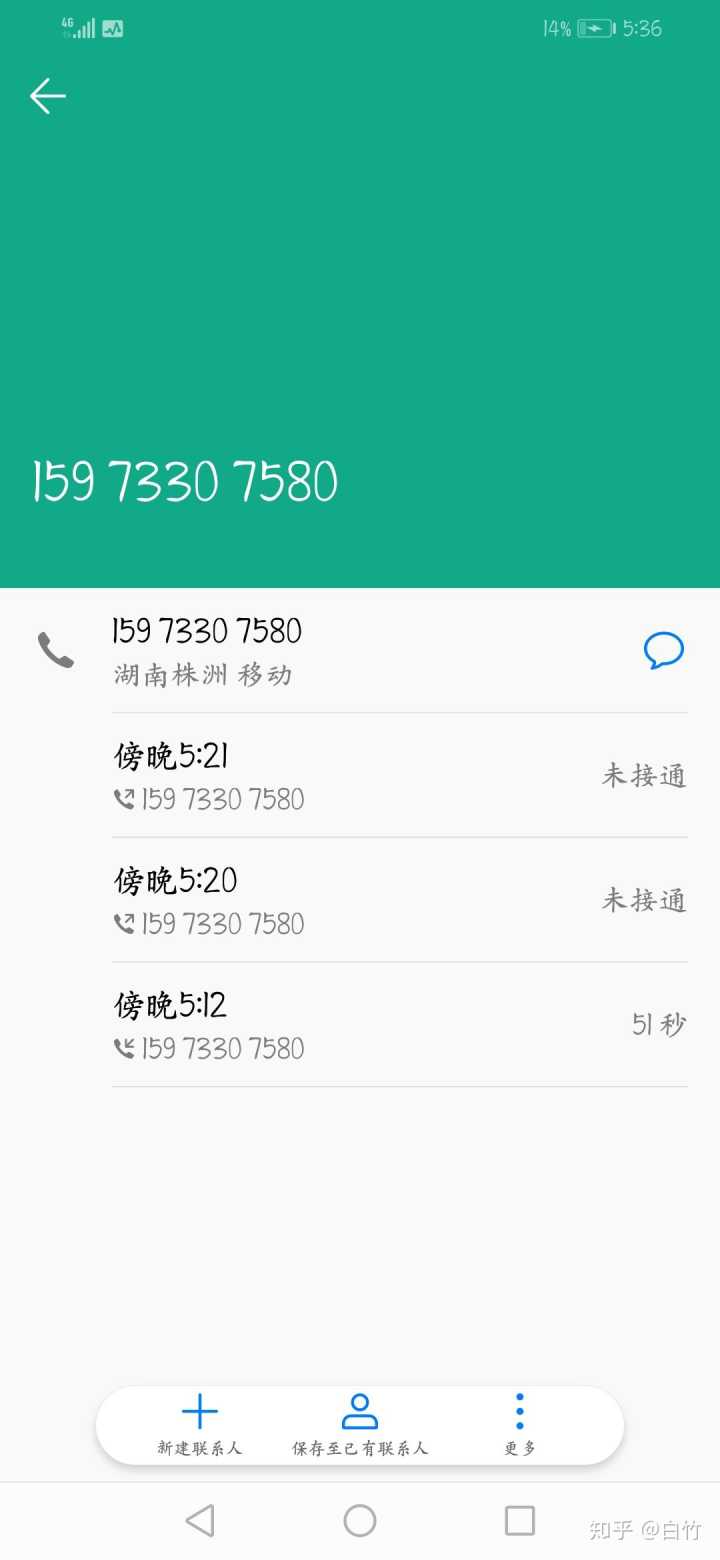720x1560 pixels.
Task: Open the 傍晚5:21 call record
Action: pyautogui.click(x=399, y=775)
